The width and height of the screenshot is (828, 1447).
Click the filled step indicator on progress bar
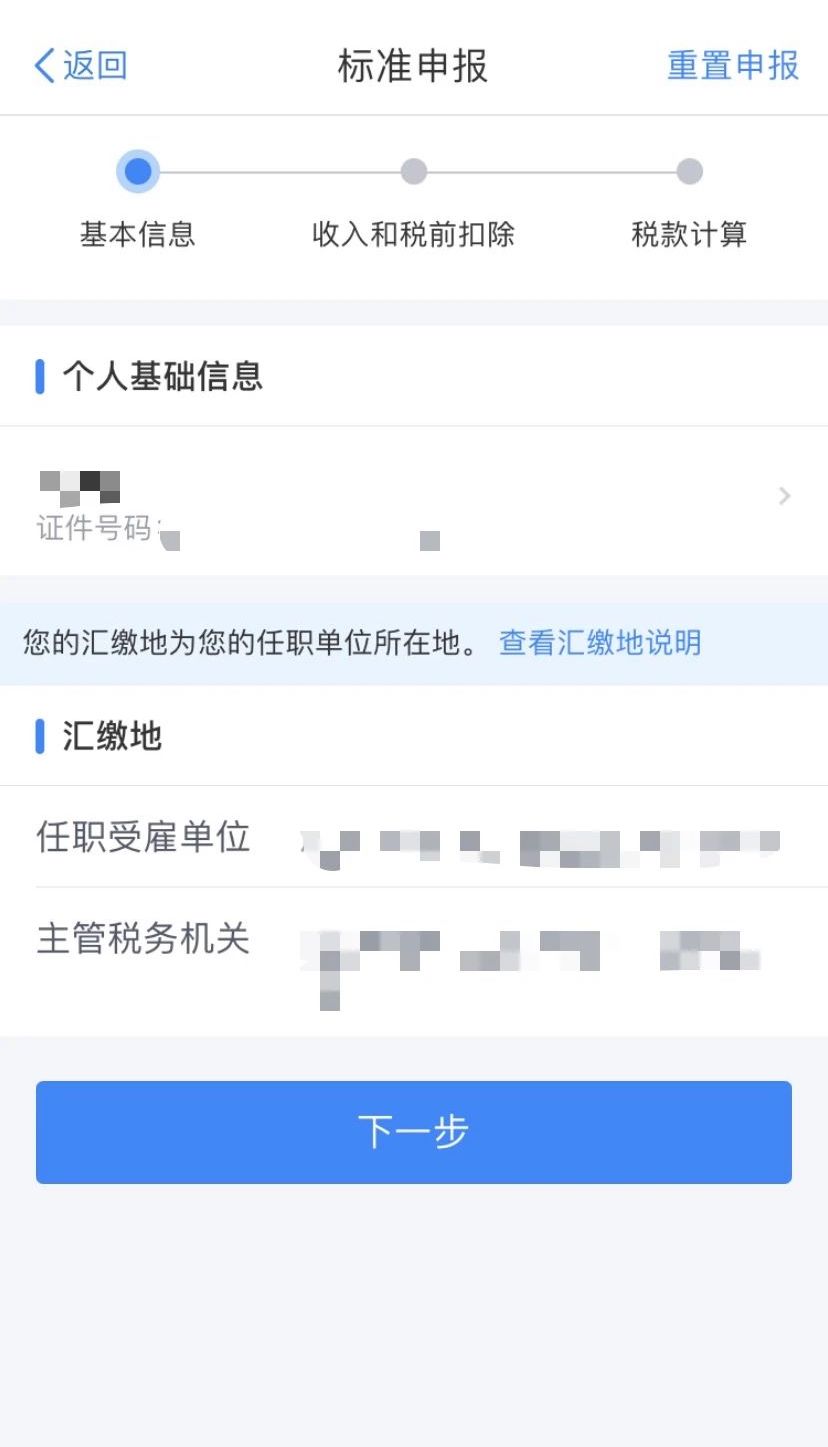tap(138, 171)
